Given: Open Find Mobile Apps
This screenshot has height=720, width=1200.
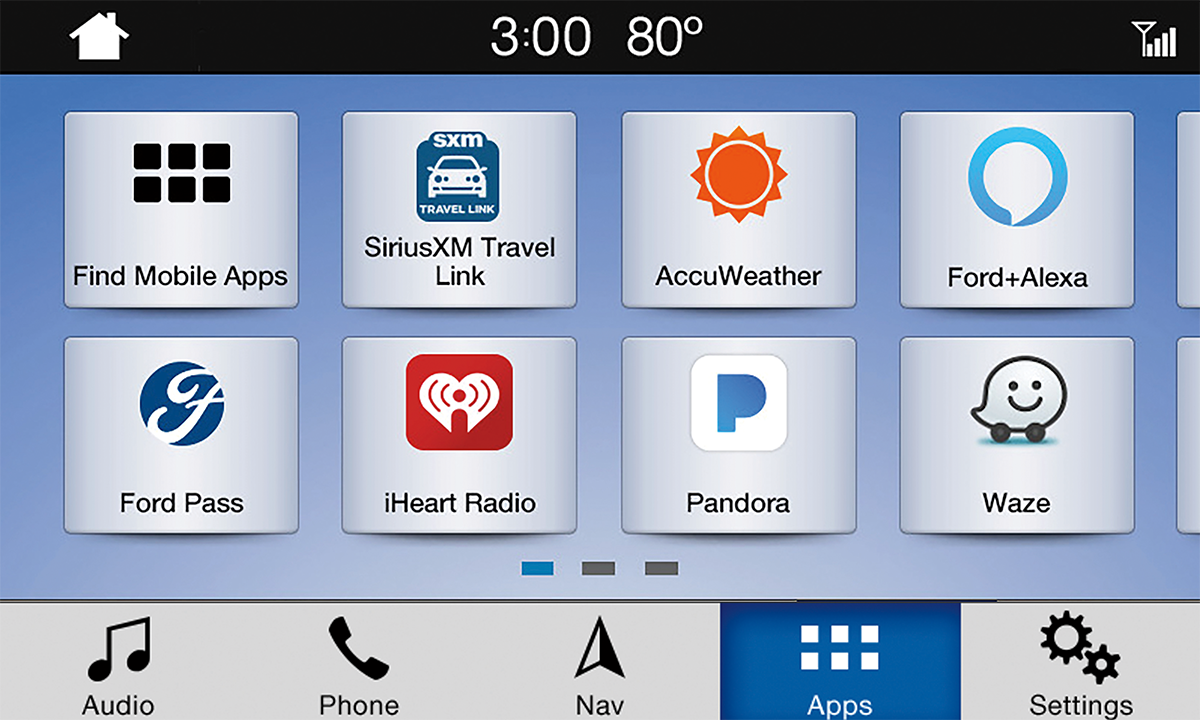Looking at the screenshot, I should 181,209.
